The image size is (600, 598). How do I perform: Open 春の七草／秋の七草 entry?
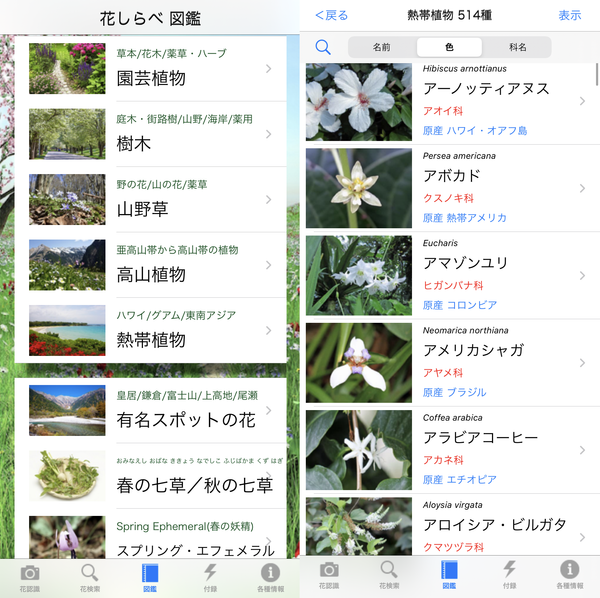150,476
